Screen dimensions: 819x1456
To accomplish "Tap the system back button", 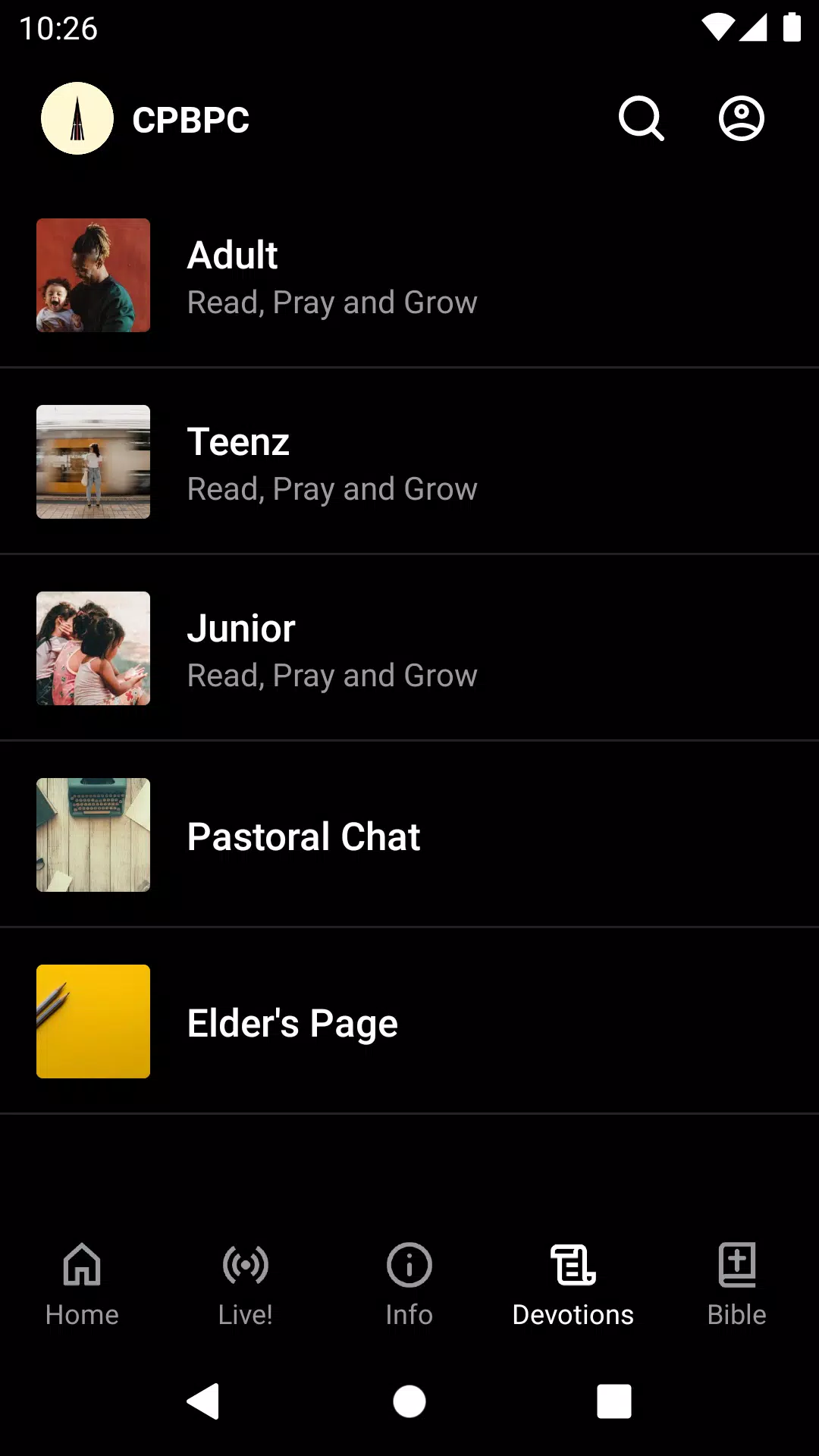I will [x=203, y=1401].
